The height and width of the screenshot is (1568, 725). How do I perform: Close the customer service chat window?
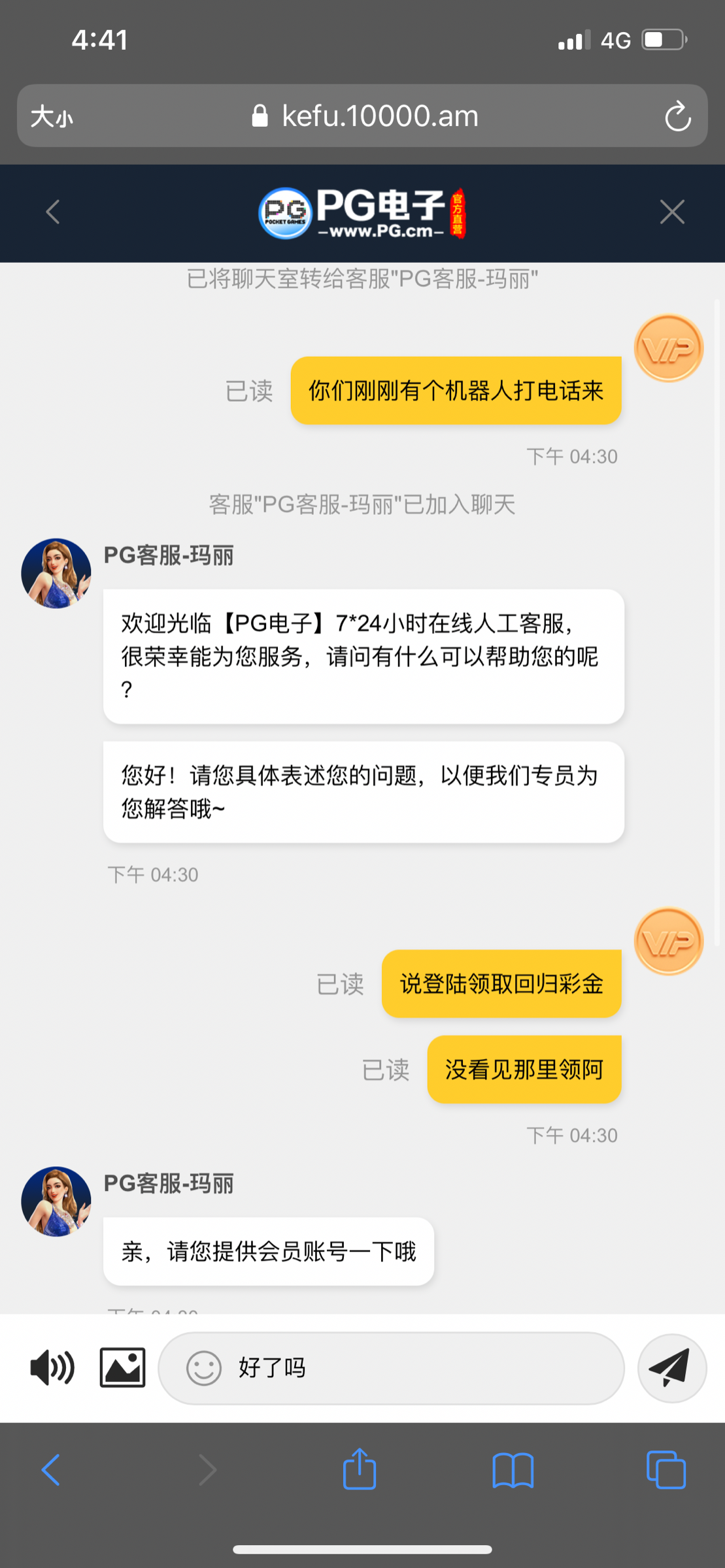click(x=671, y=212)
